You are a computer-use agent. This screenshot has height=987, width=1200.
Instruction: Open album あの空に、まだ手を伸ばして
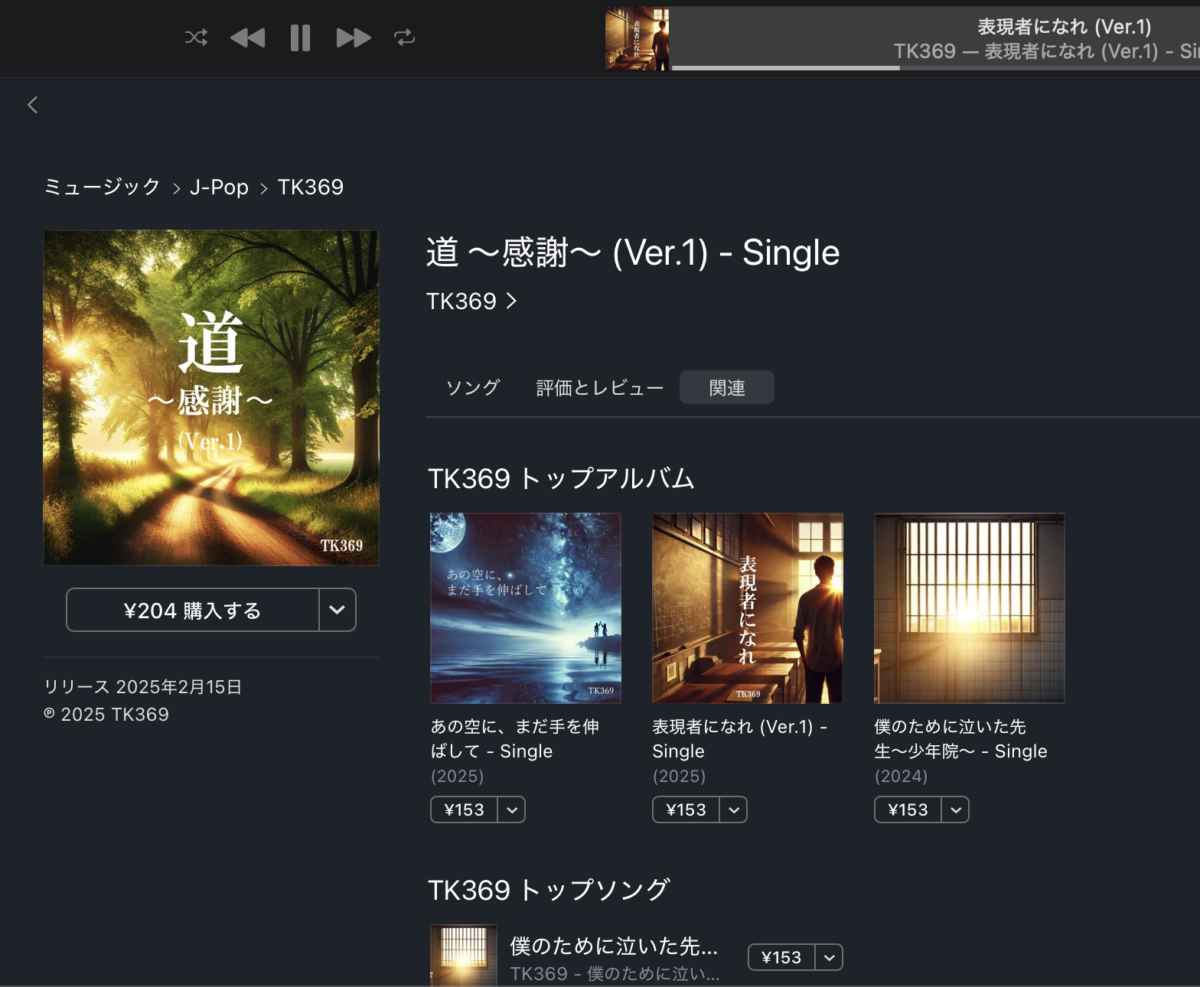525,608
